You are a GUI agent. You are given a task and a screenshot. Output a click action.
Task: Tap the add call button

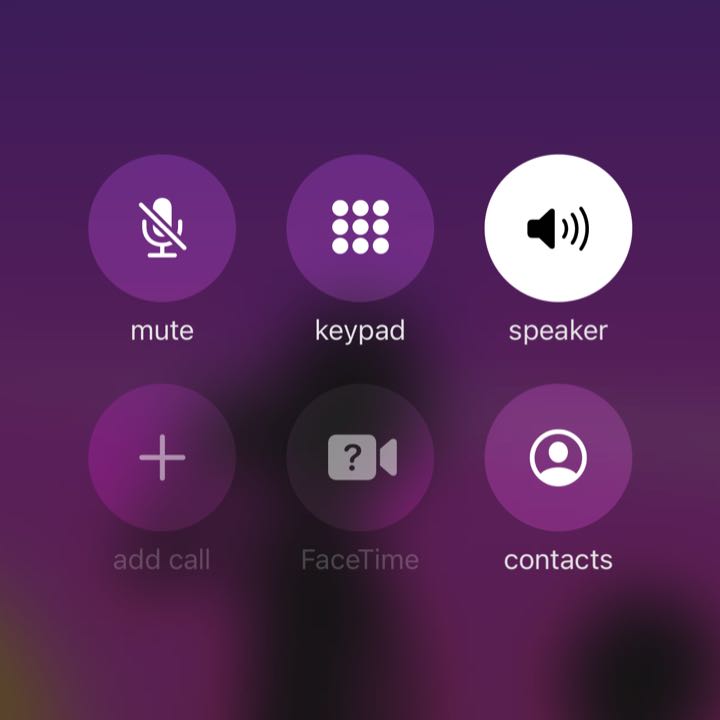tap(162, 458)
